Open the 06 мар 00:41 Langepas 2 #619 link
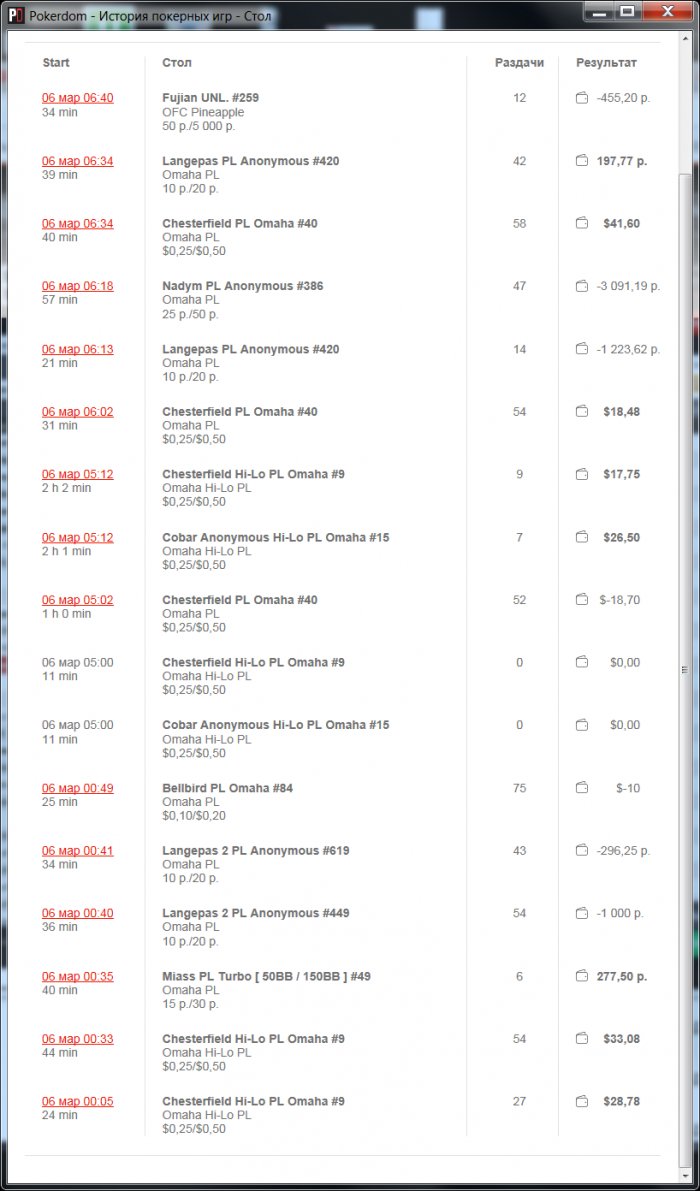Screen dimensions: 700x1191 pos(77,851)
